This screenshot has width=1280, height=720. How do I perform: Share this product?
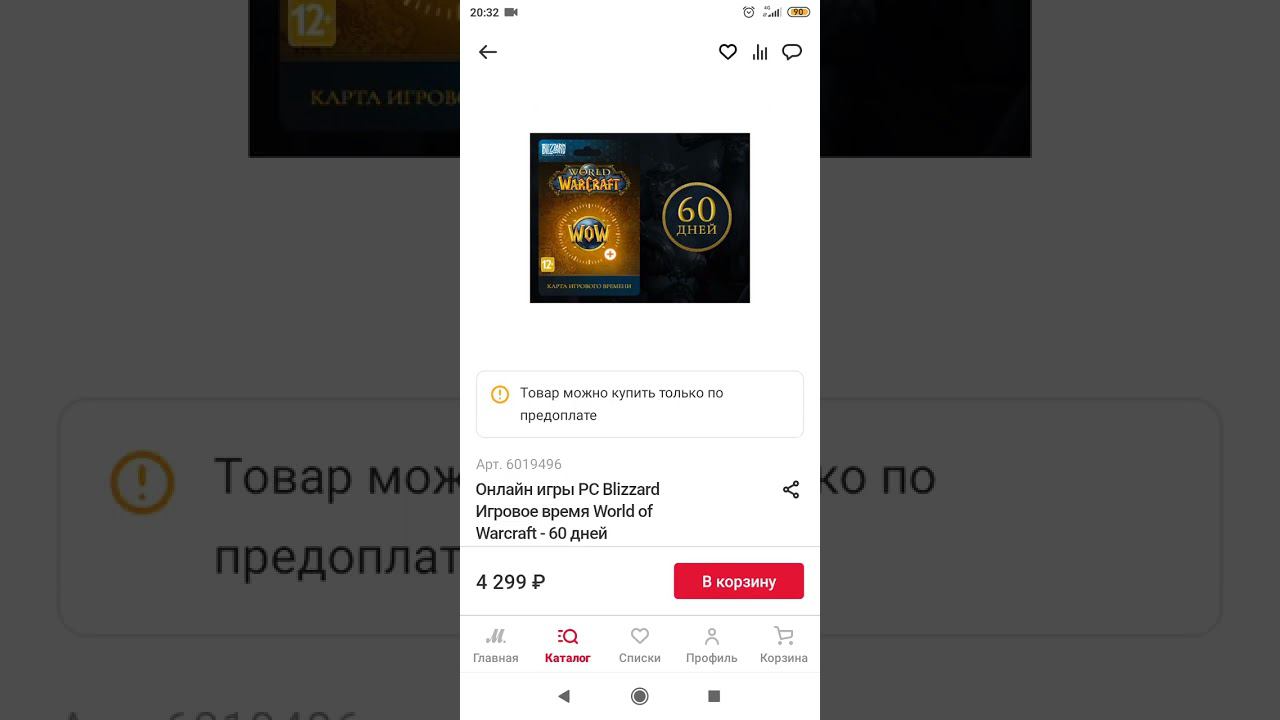click(791, 489)
